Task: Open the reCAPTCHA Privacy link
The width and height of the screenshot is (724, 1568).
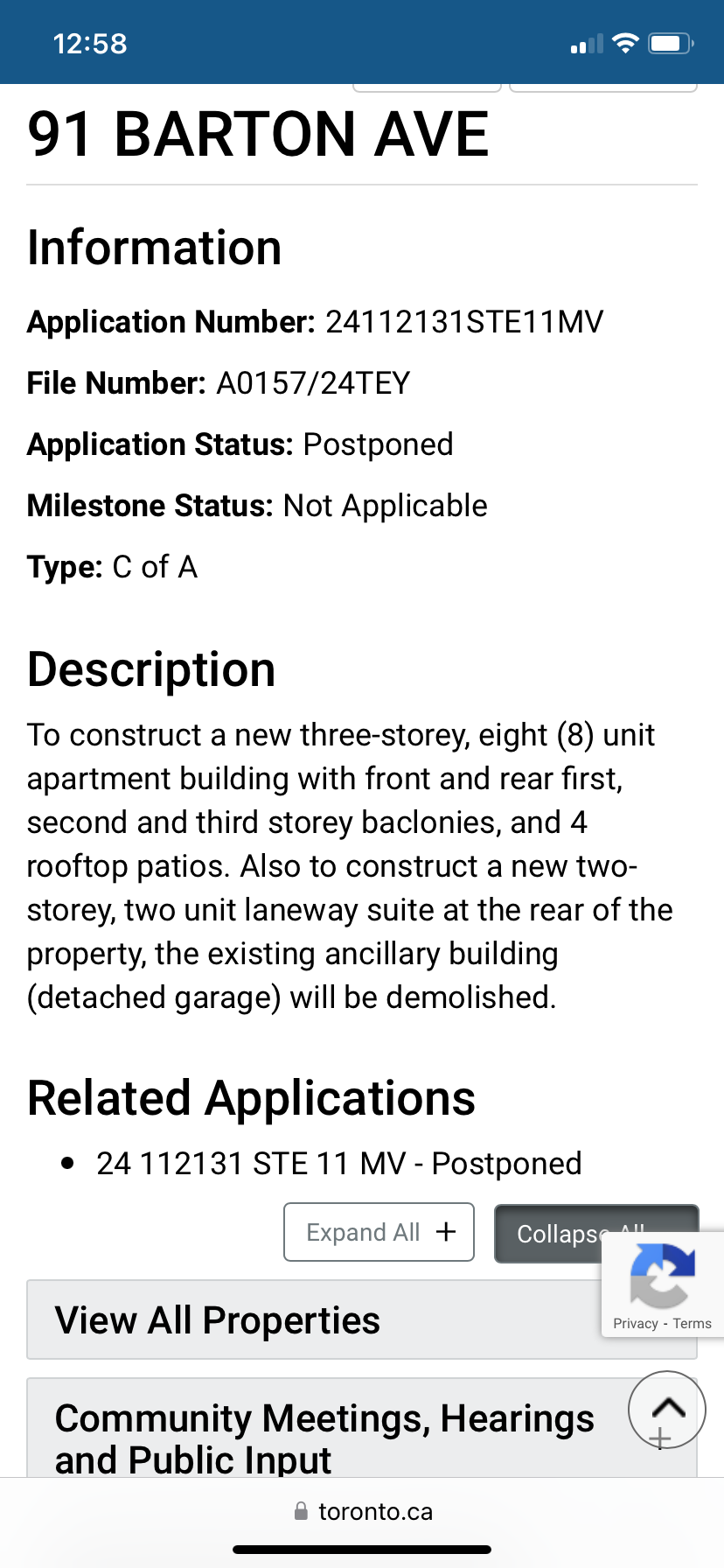Action: click(635, 1324)
